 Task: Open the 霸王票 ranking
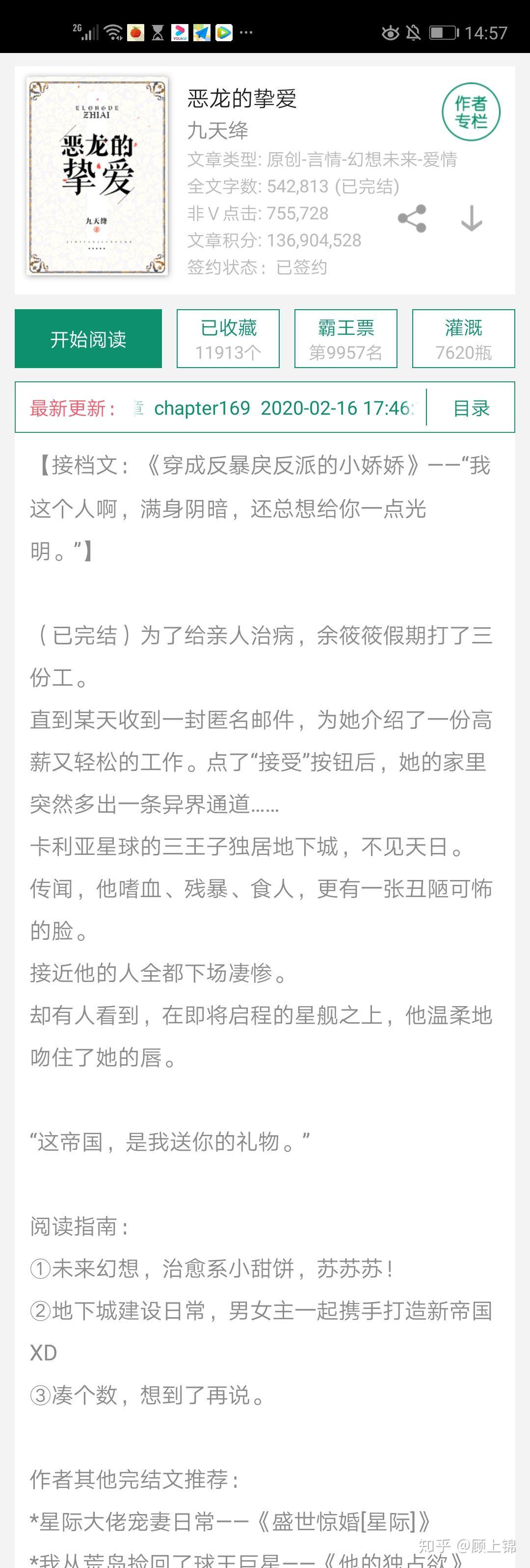coord(345,339)
